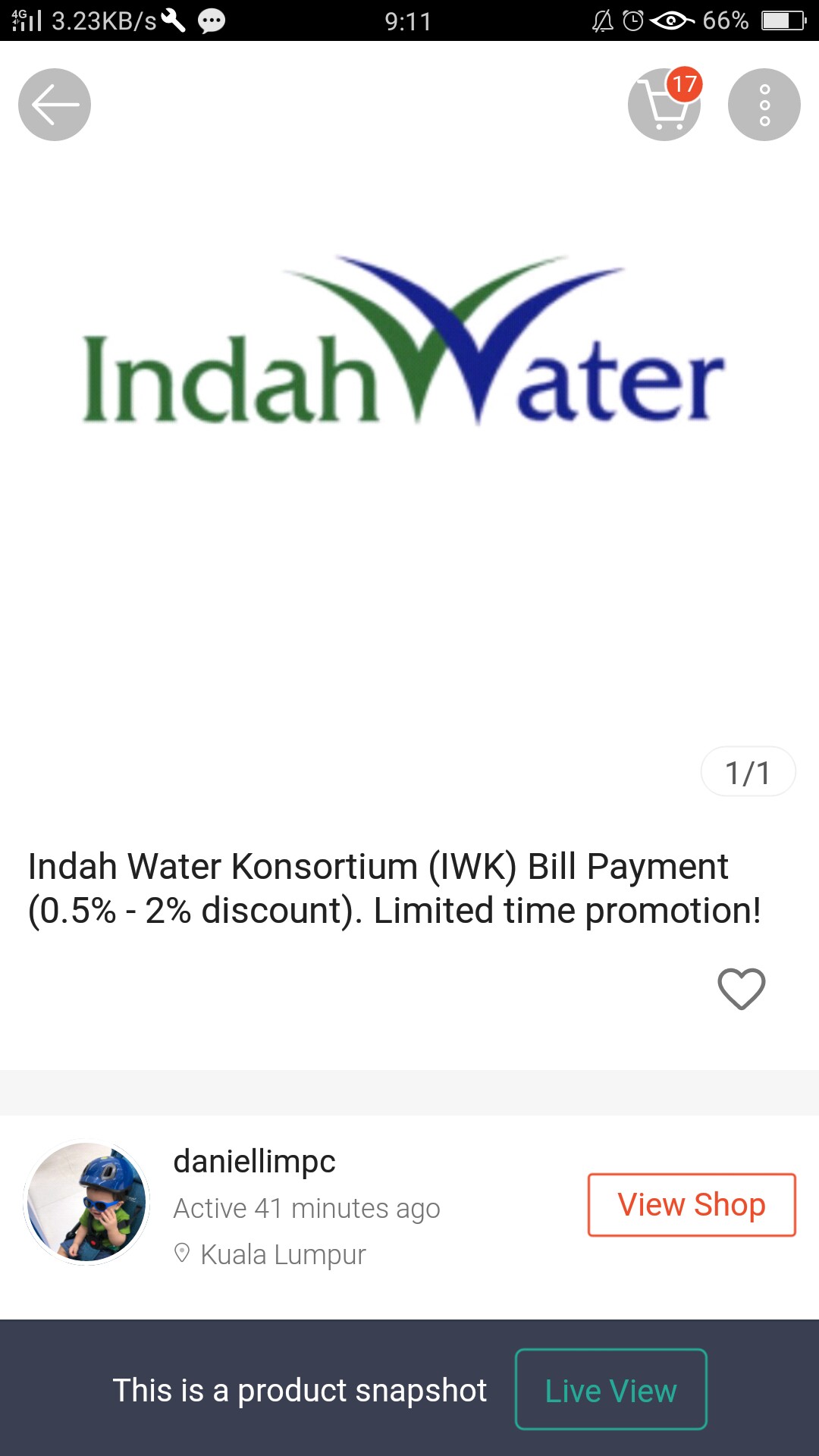Tap the View Shop button

click(x=692, y=1205)
